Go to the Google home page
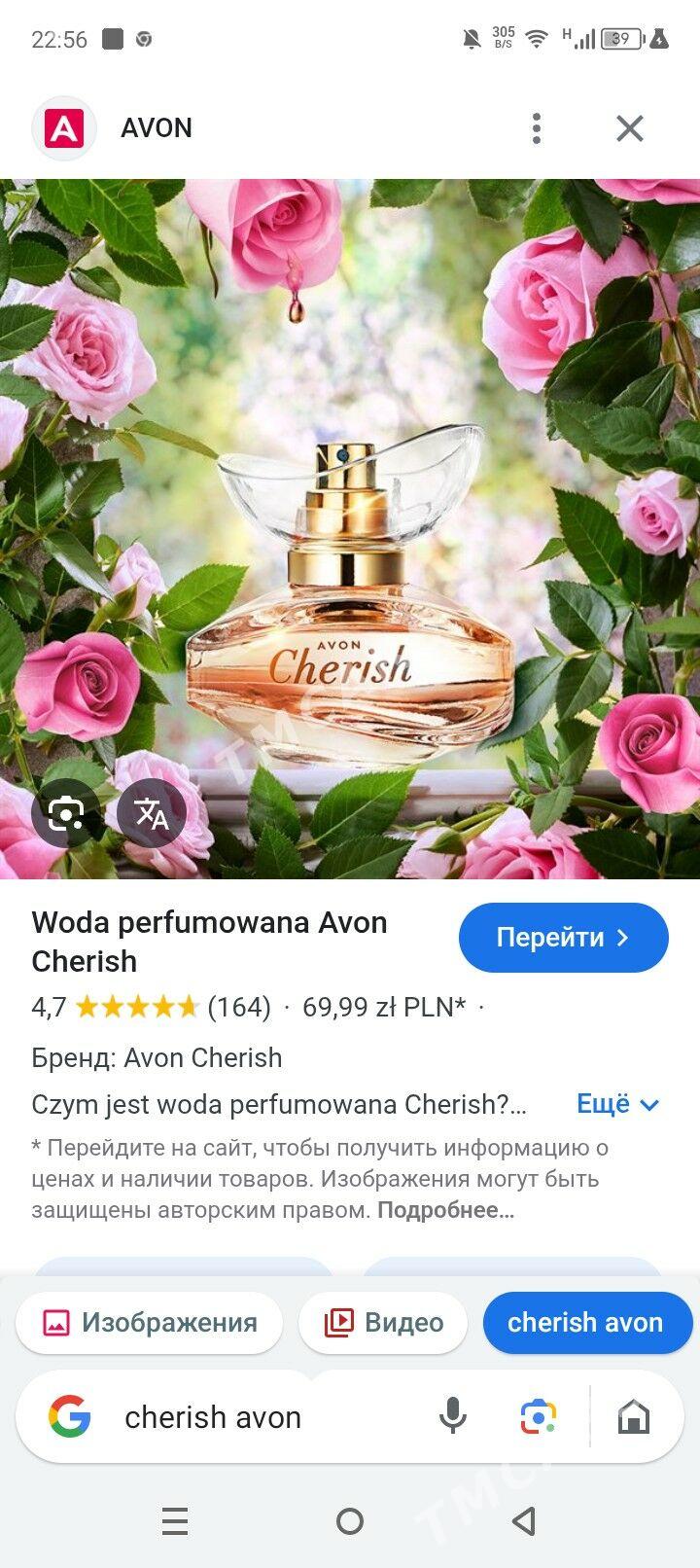700x1568 pixels. click(634, 1417)
